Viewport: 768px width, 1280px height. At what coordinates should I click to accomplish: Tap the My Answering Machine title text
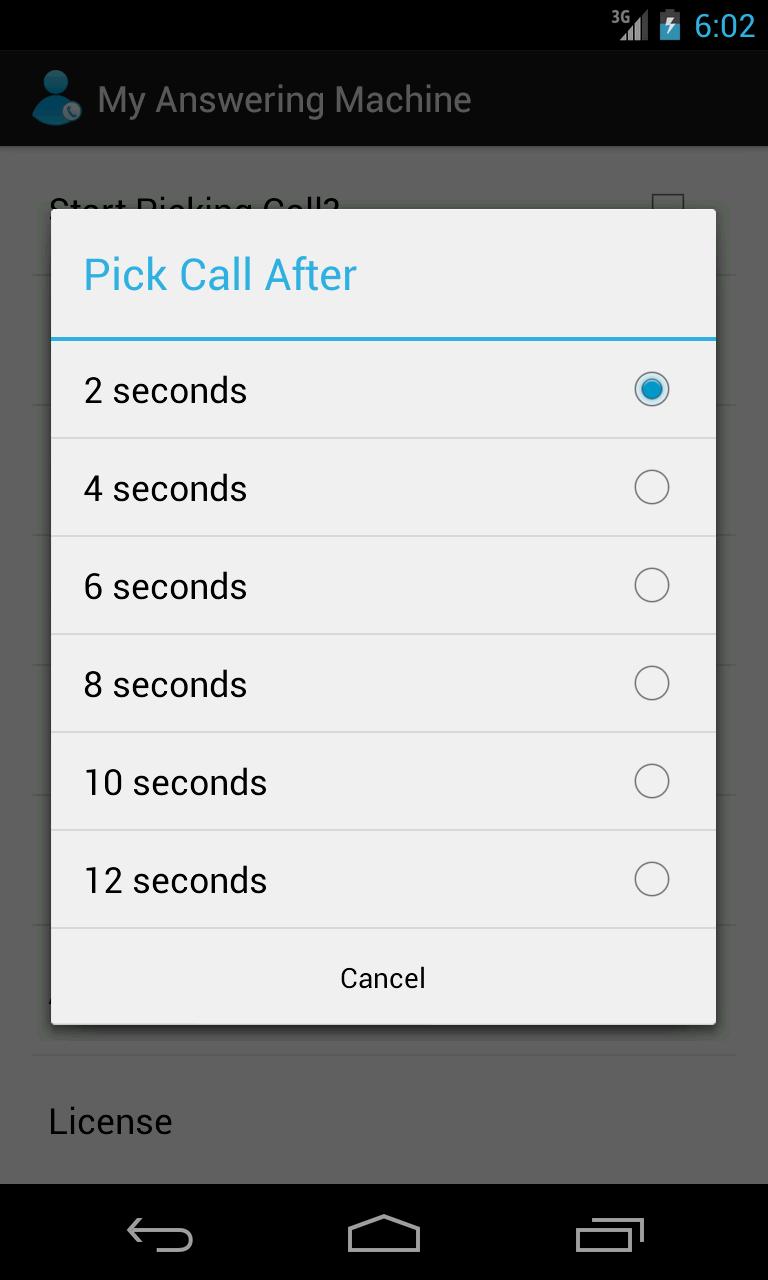284,99
